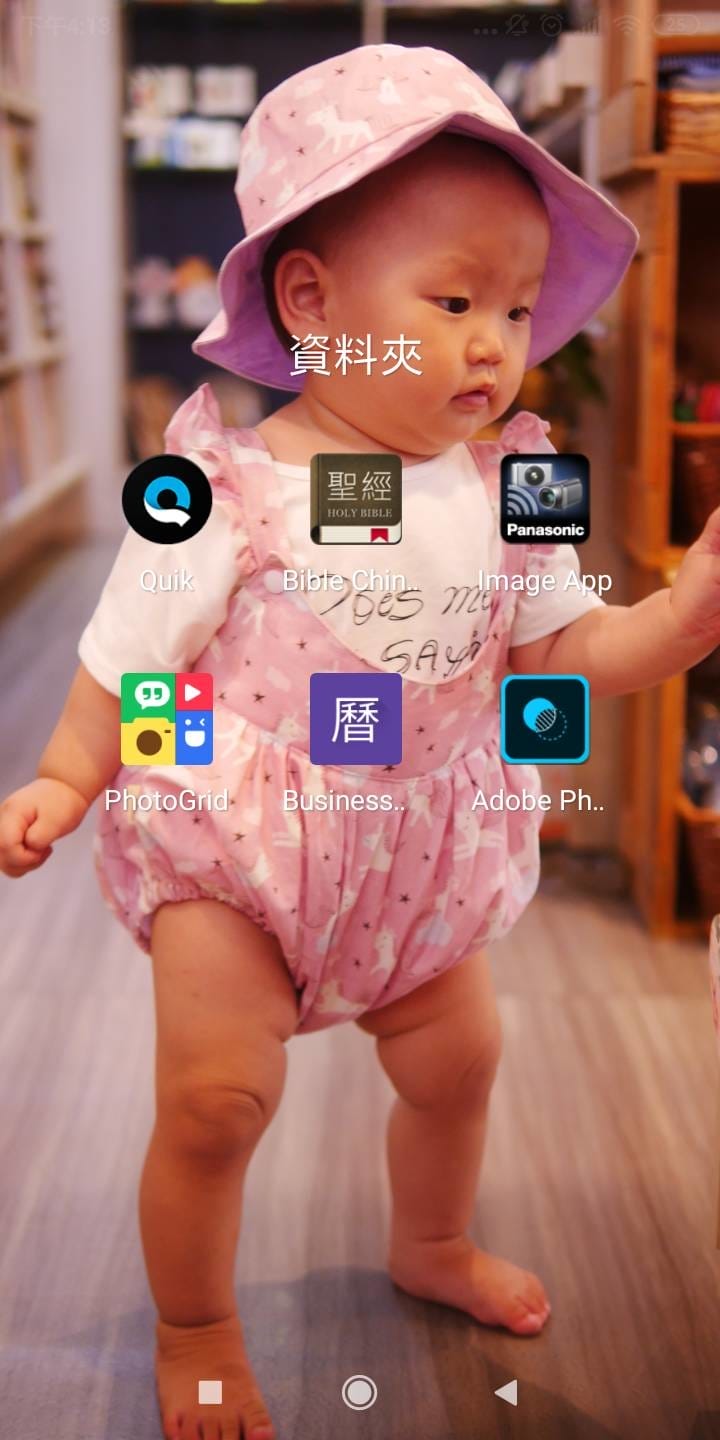This screenshot has height=1440, width=720.
Task: Open recent apps overview
Action: point(210,1392)
